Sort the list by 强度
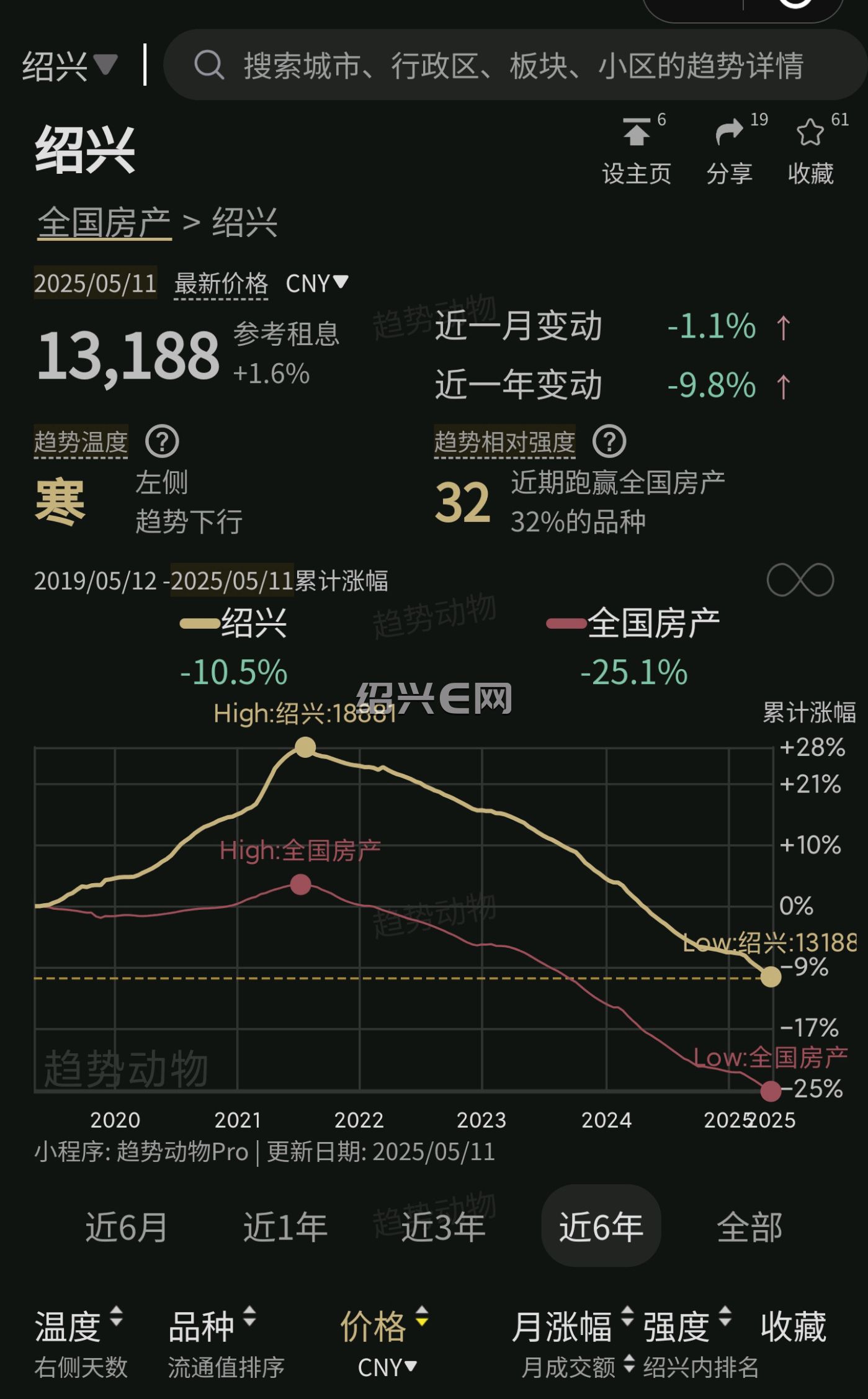This screenshot has height=1399, width=868. [687, 1326]
